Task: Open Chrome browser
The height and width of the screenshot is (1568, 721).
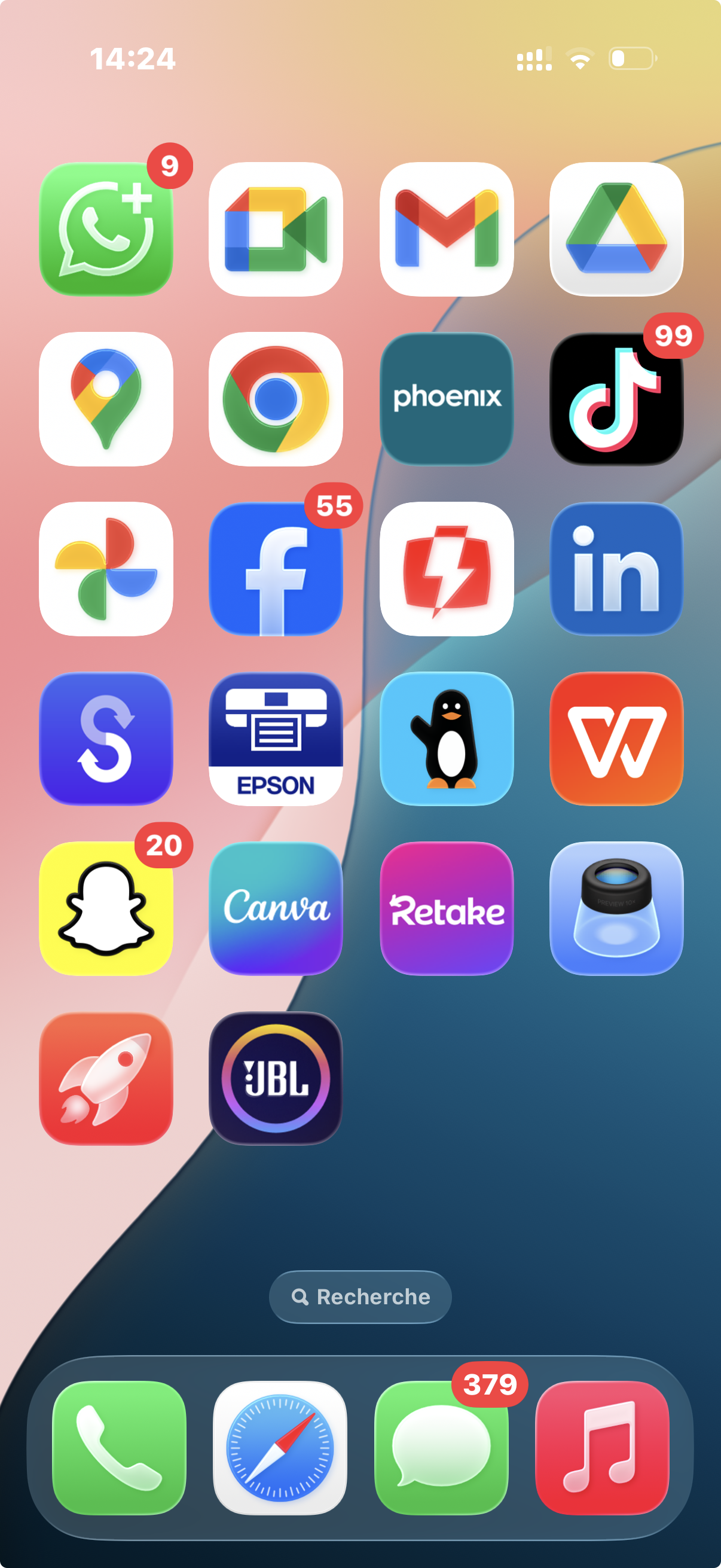Action: click(276, 399)
